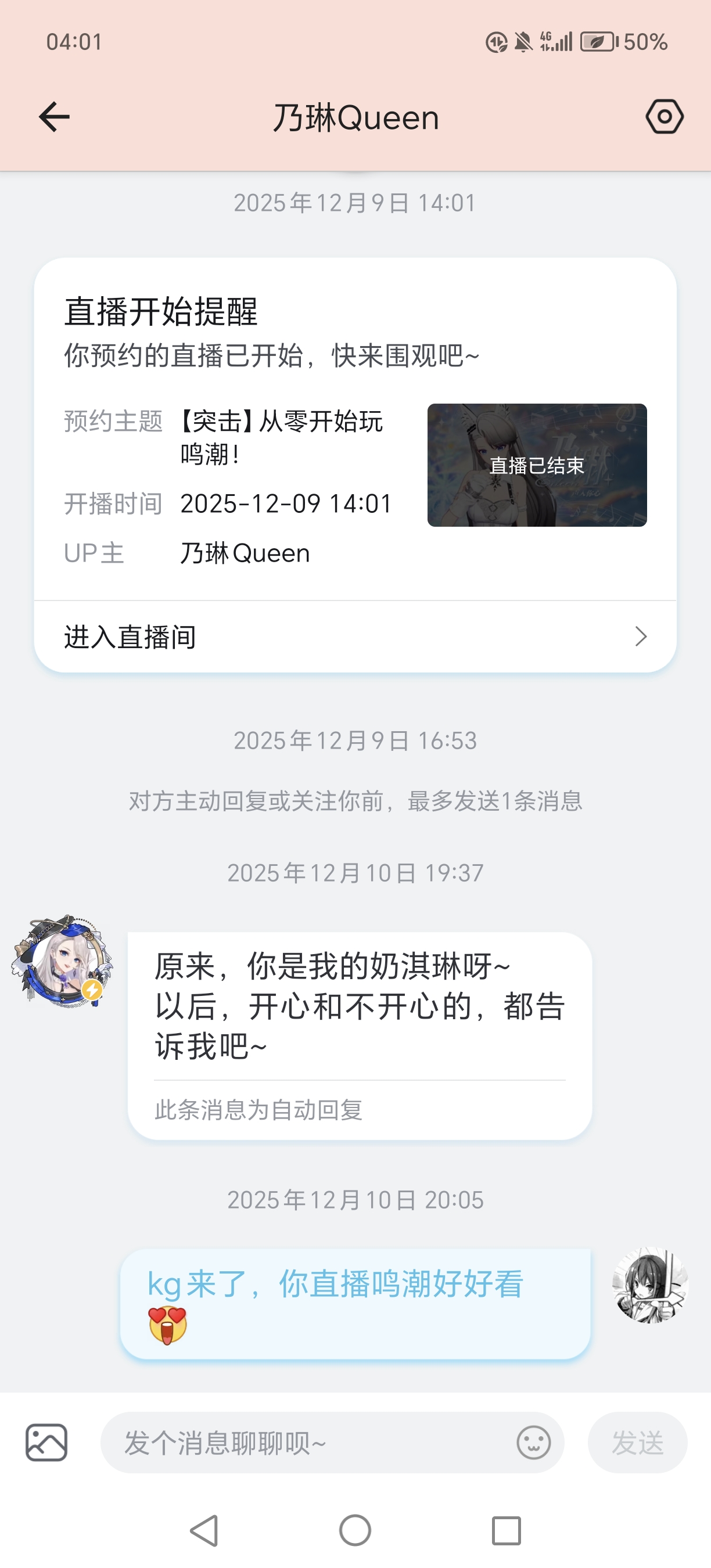Go to the home screen circle
Screen dimensions: 711x1568
[355, 1530]
